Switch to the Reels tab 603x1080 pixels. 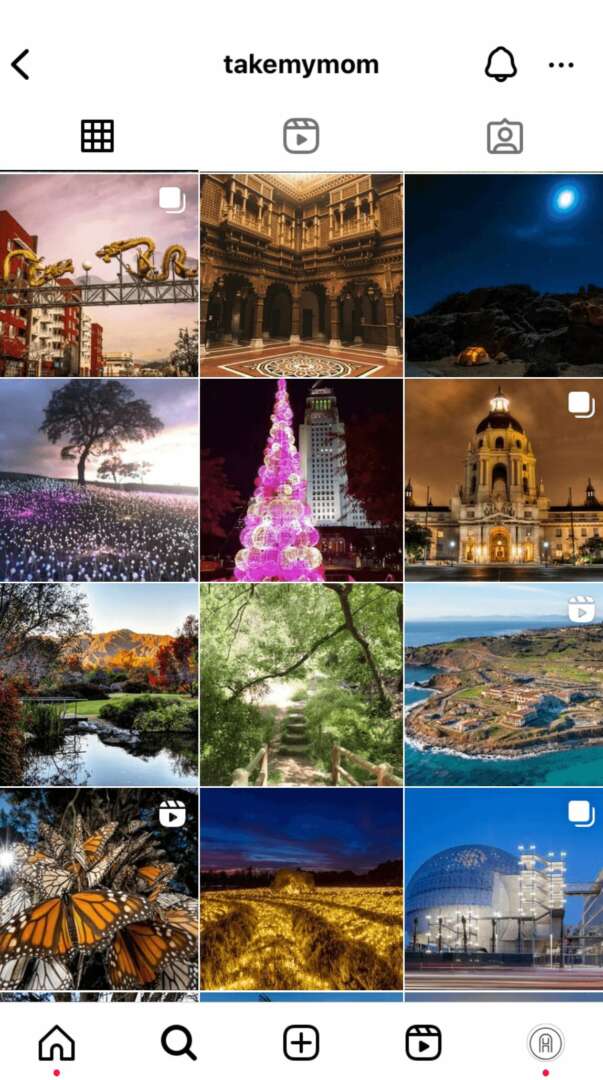click(301, 136)
